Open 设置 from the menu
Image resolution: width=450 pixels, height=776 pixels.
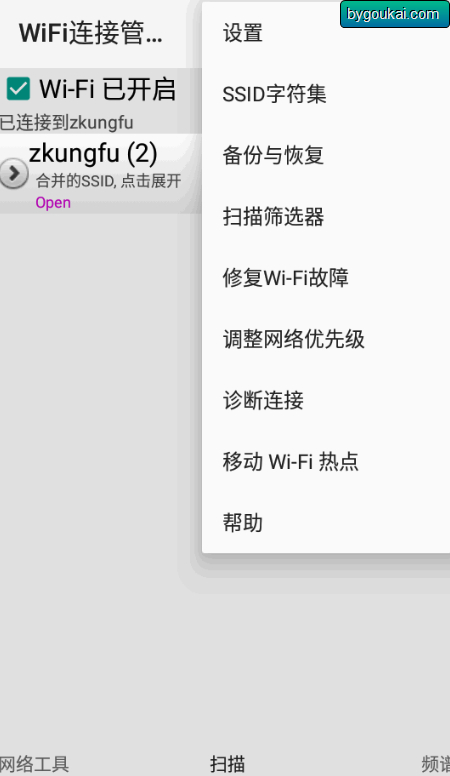[326, 34]
